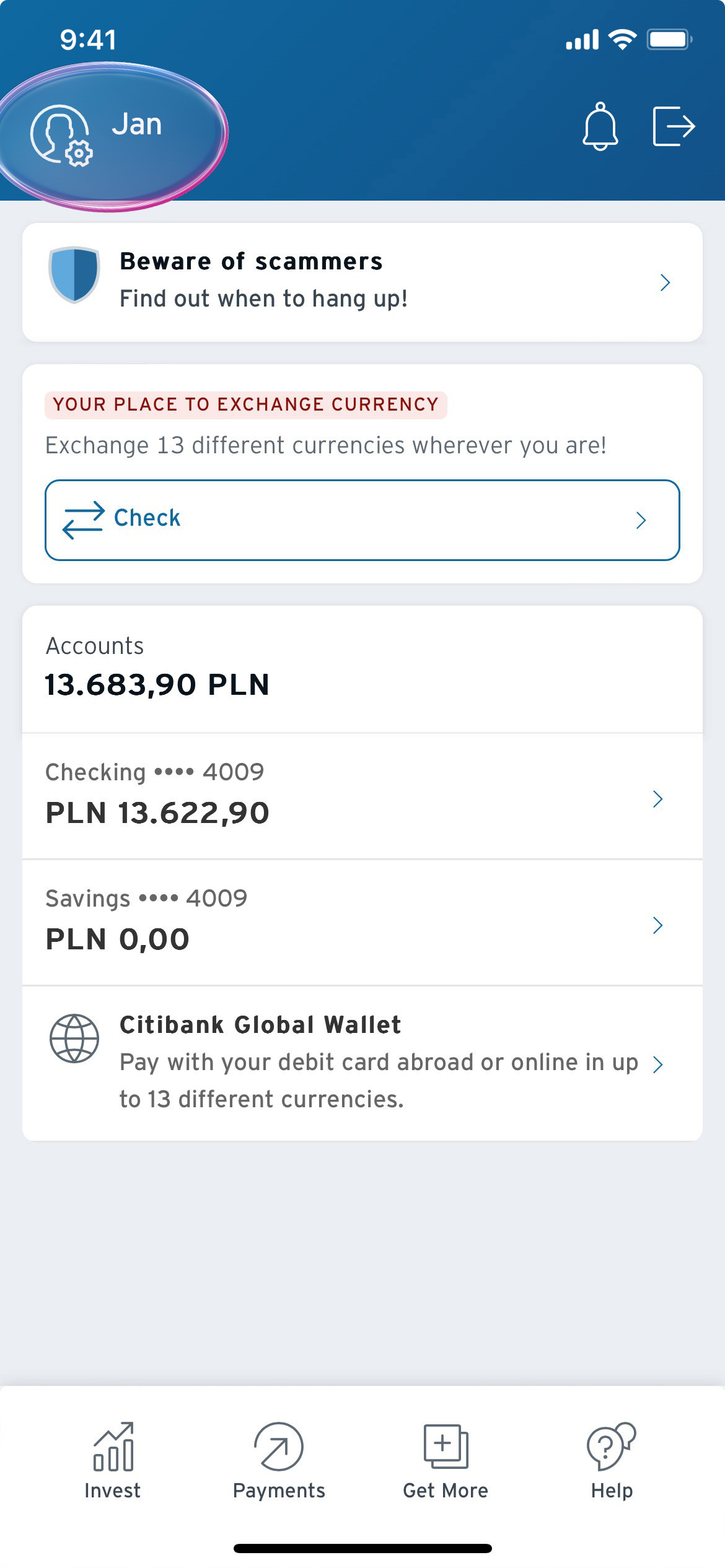725x1568 pixels.
Task: Open the Help tab
Action: [x=612, y=1460]
